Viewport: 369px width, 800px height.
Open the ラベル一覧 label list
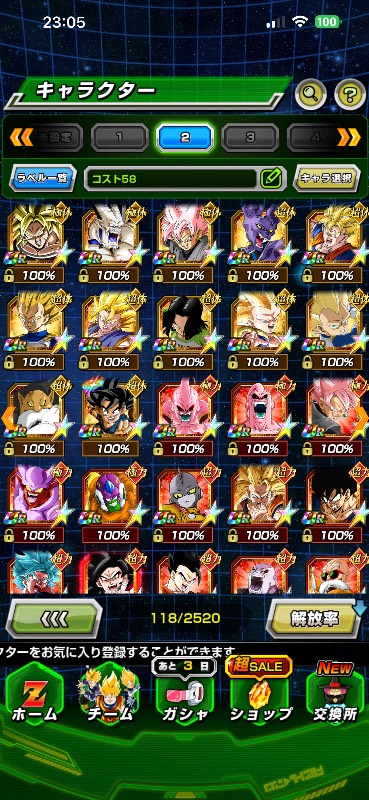42,179
